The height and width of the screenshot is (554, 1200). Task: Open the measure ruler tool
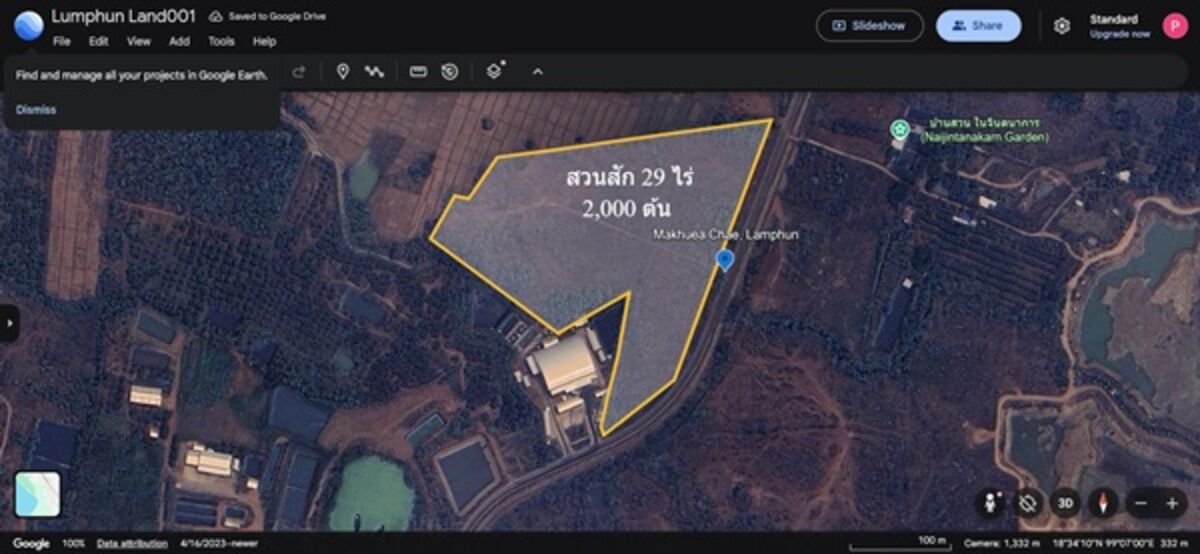tap(418, 71)
